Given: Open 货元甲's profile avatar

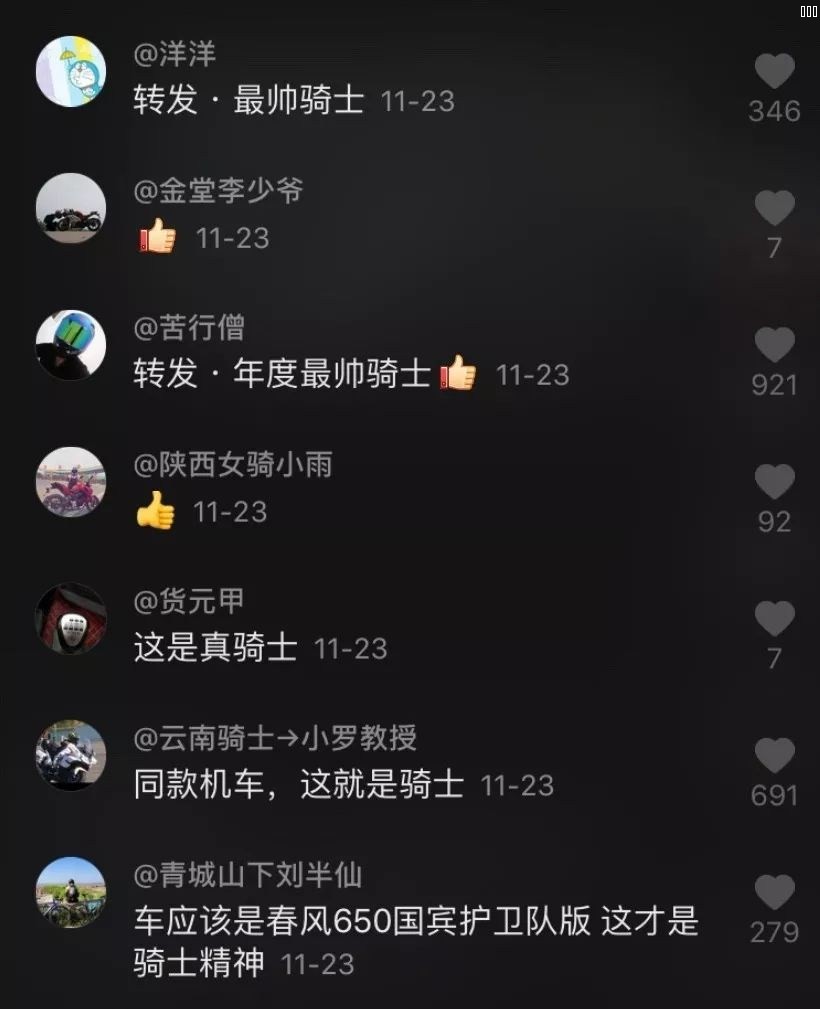Looking at the screenshot, I should (71, 619).
